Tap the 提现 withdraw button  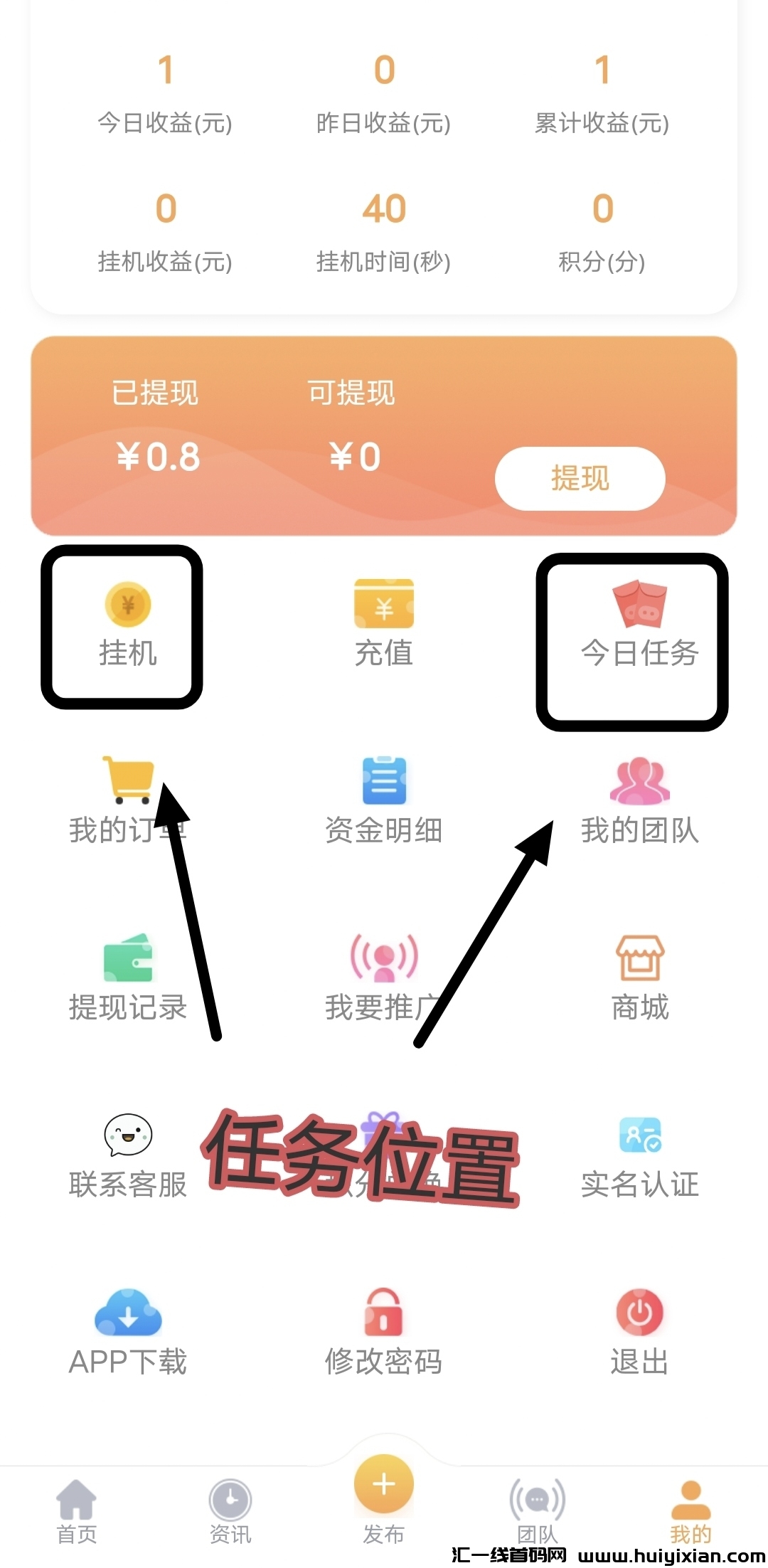[x=579, y=479]
